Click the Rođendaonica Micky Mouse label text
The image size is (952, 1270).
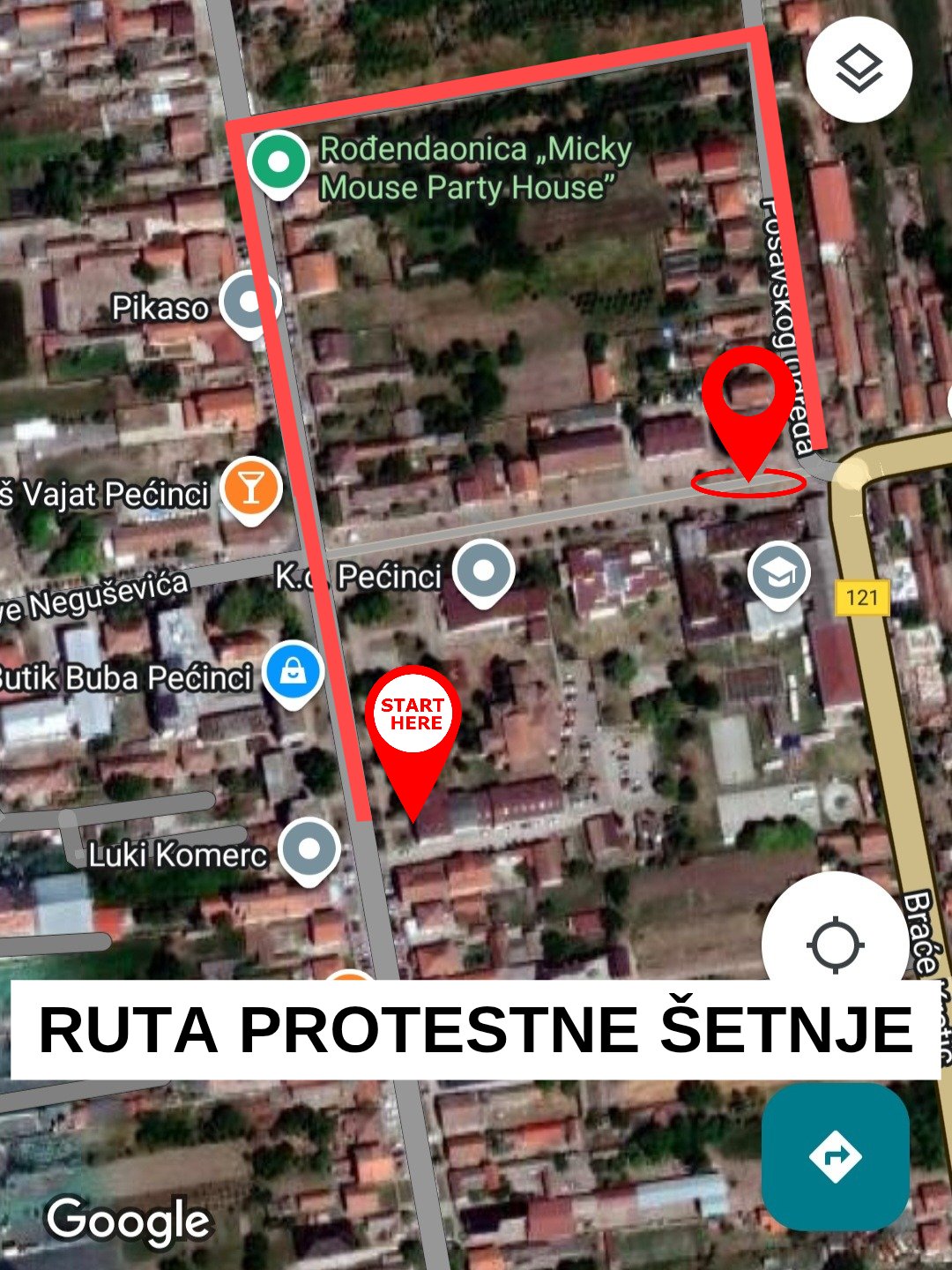coord(476,169)
